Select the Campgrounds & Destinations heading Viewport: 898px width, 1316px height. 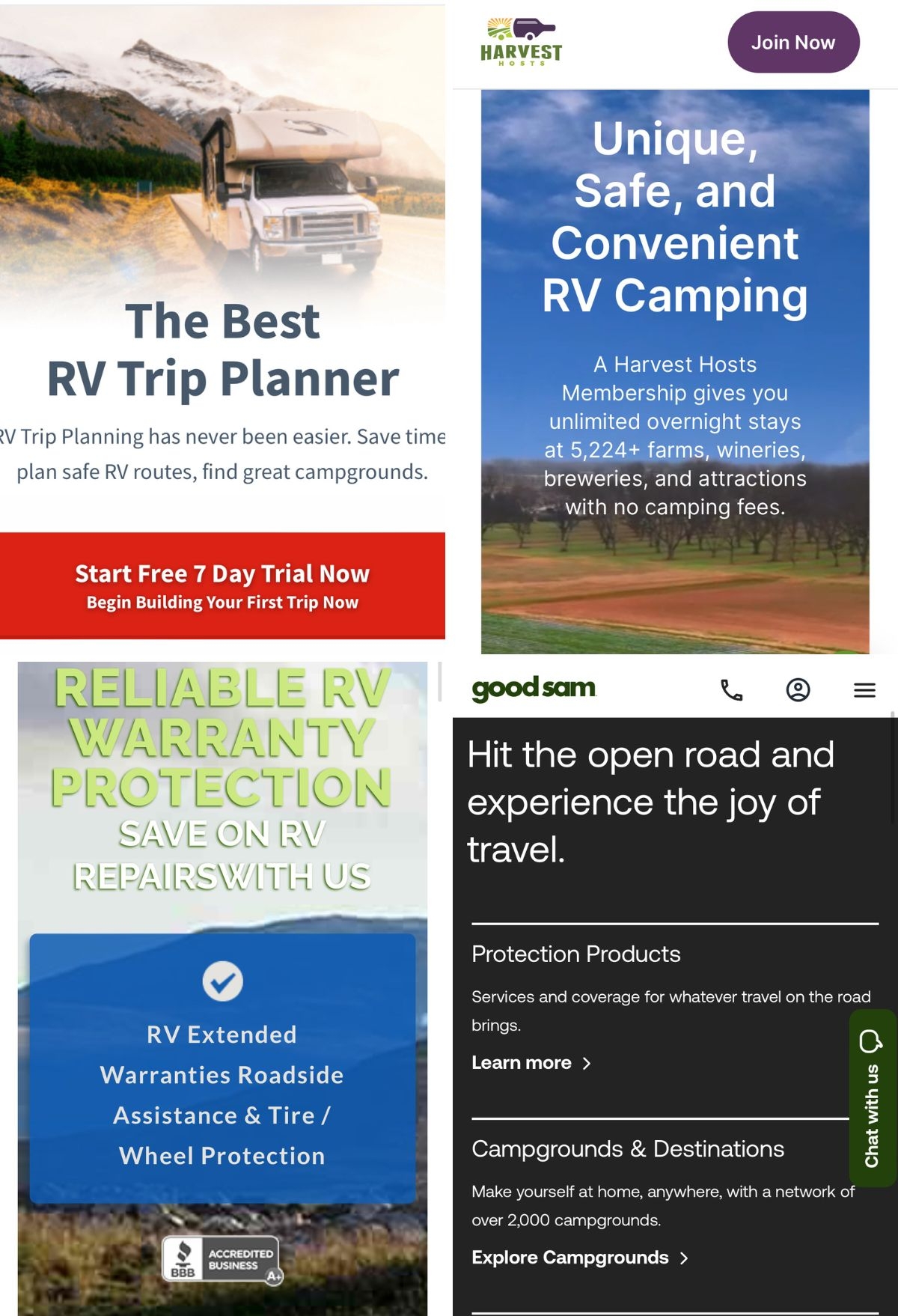point(627,1149)
